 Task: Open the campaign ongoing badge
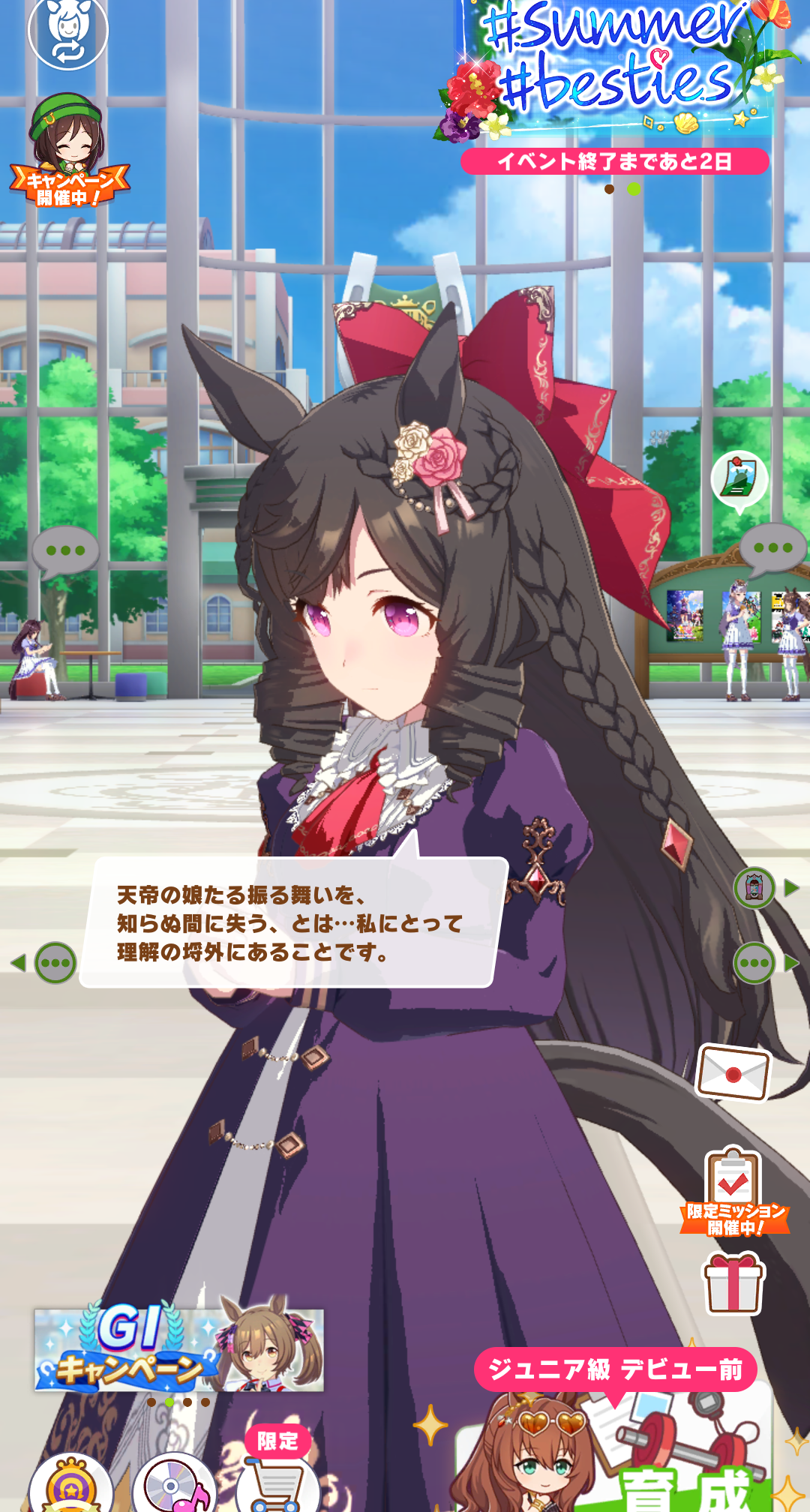[x=69, y=154]
